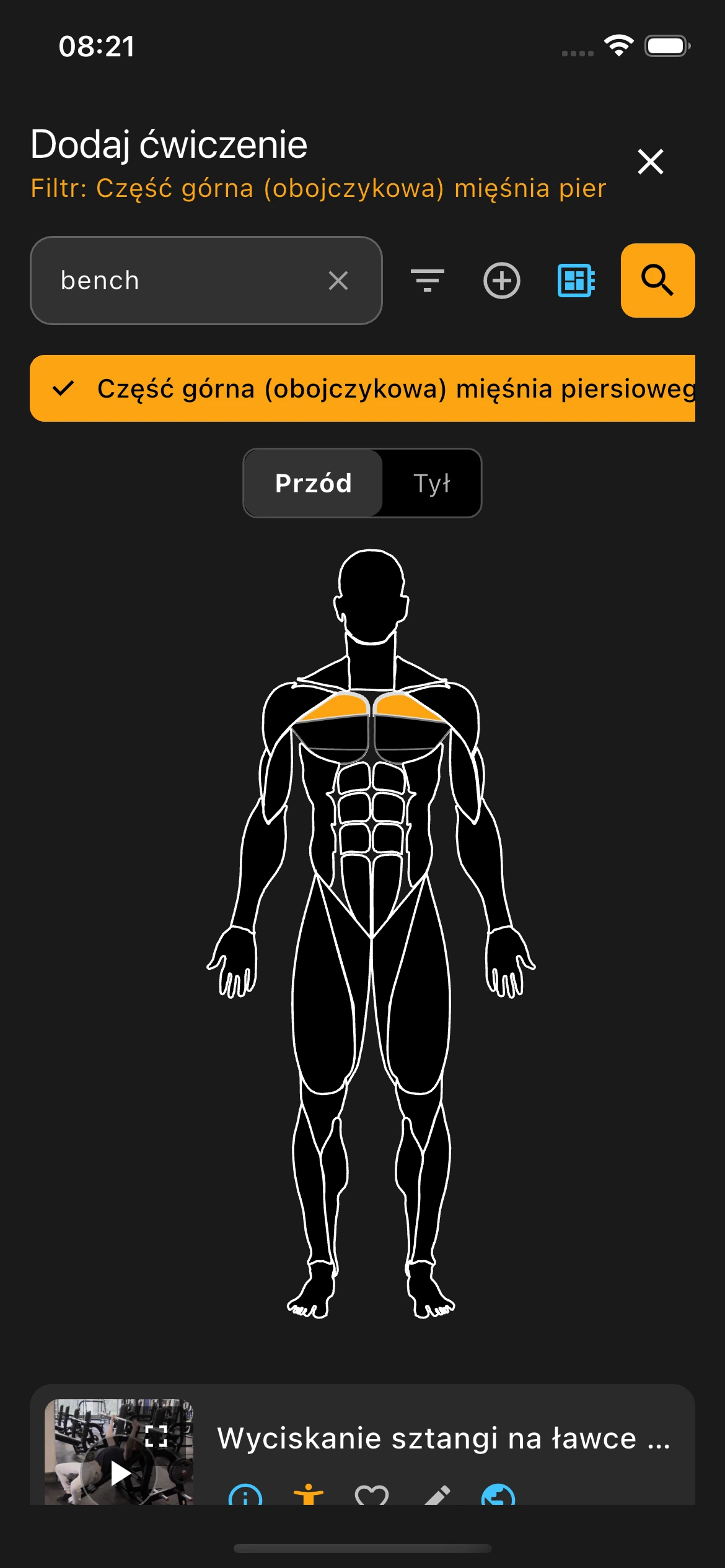This screenshot has width=725, height=1568.
Task: Close the Dodaj ćwiczenie screen
Action: pos(650,162)
